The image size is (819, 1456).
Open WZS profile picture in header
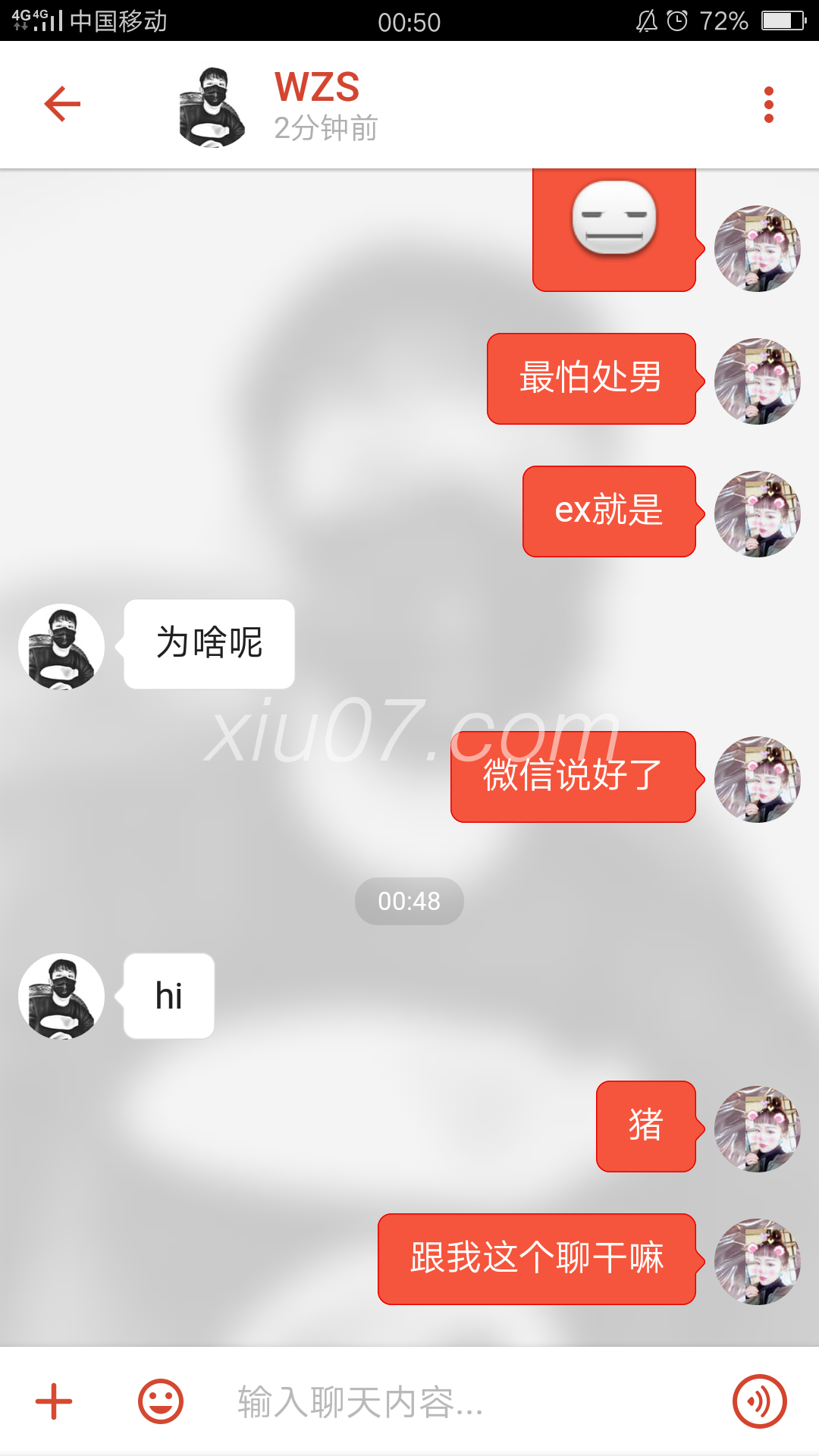pos(212,106)
